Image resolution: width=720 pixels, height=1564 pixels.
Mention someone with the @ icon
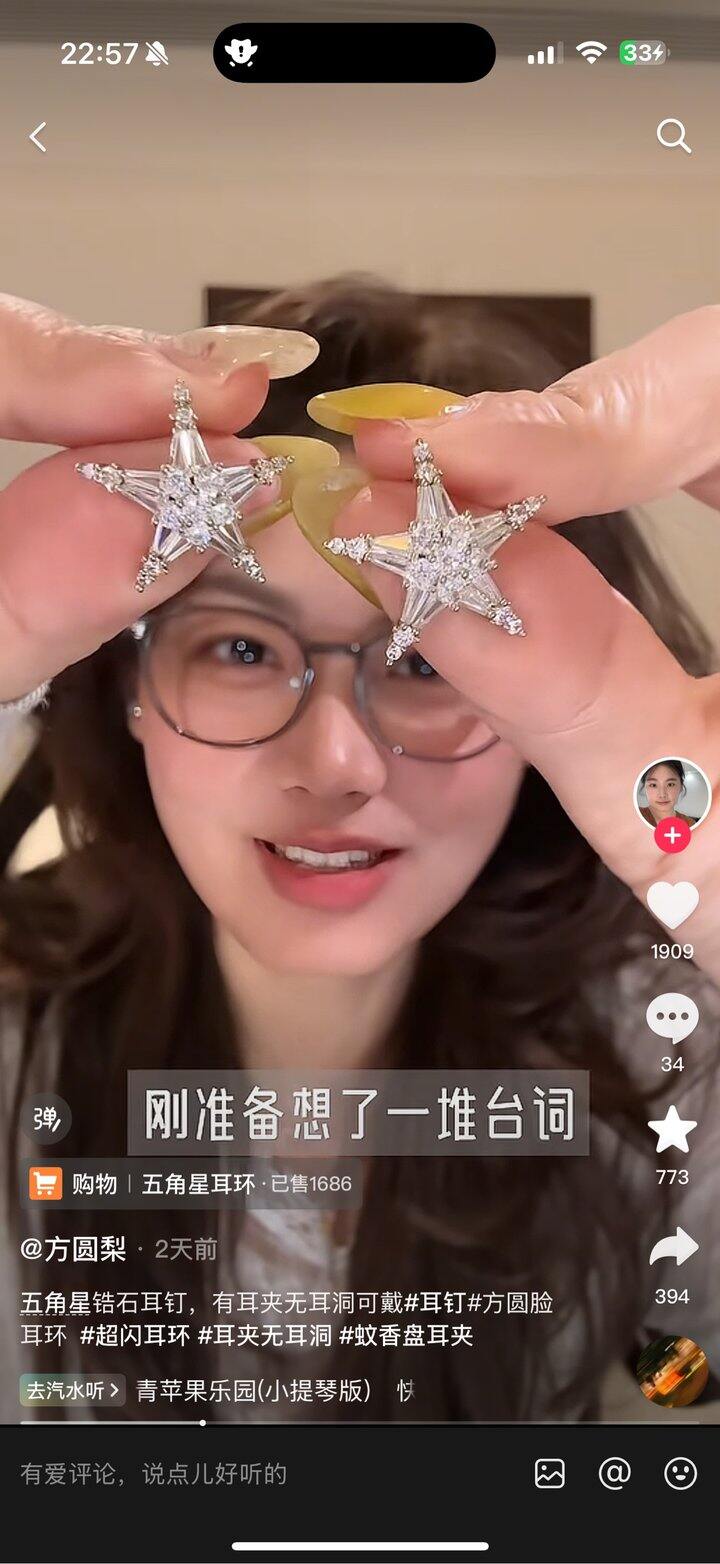(x=614, y=1474)
